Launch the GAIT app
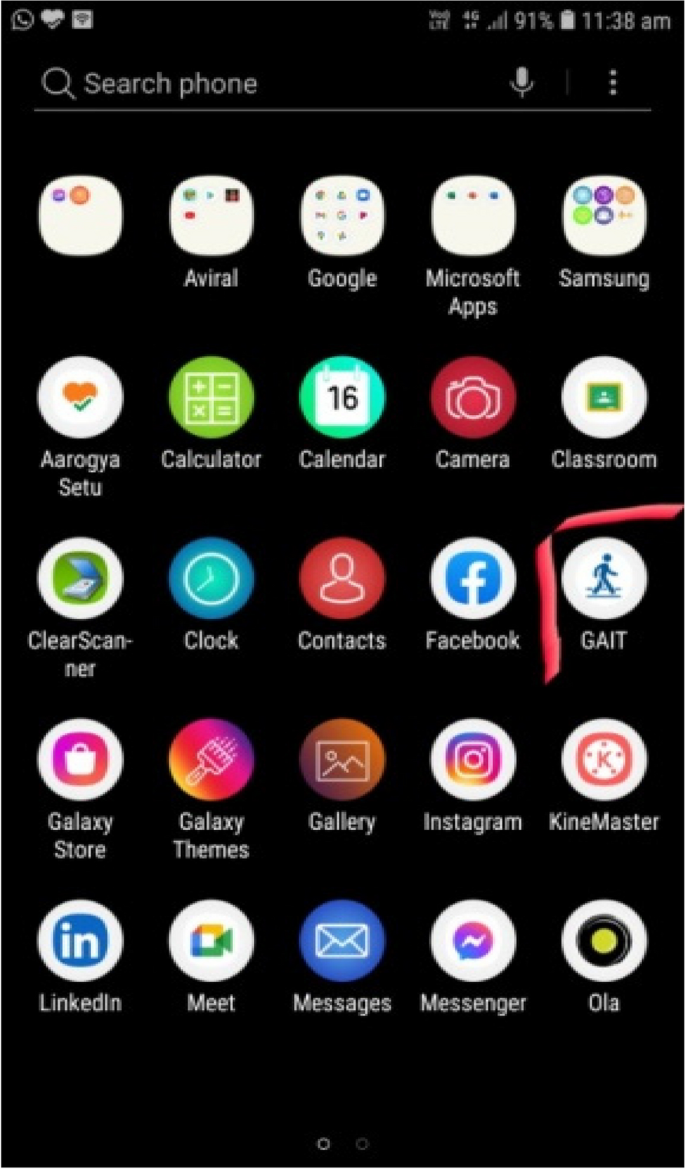Viewport: 685px width, 1169px height. pos(604,580)
